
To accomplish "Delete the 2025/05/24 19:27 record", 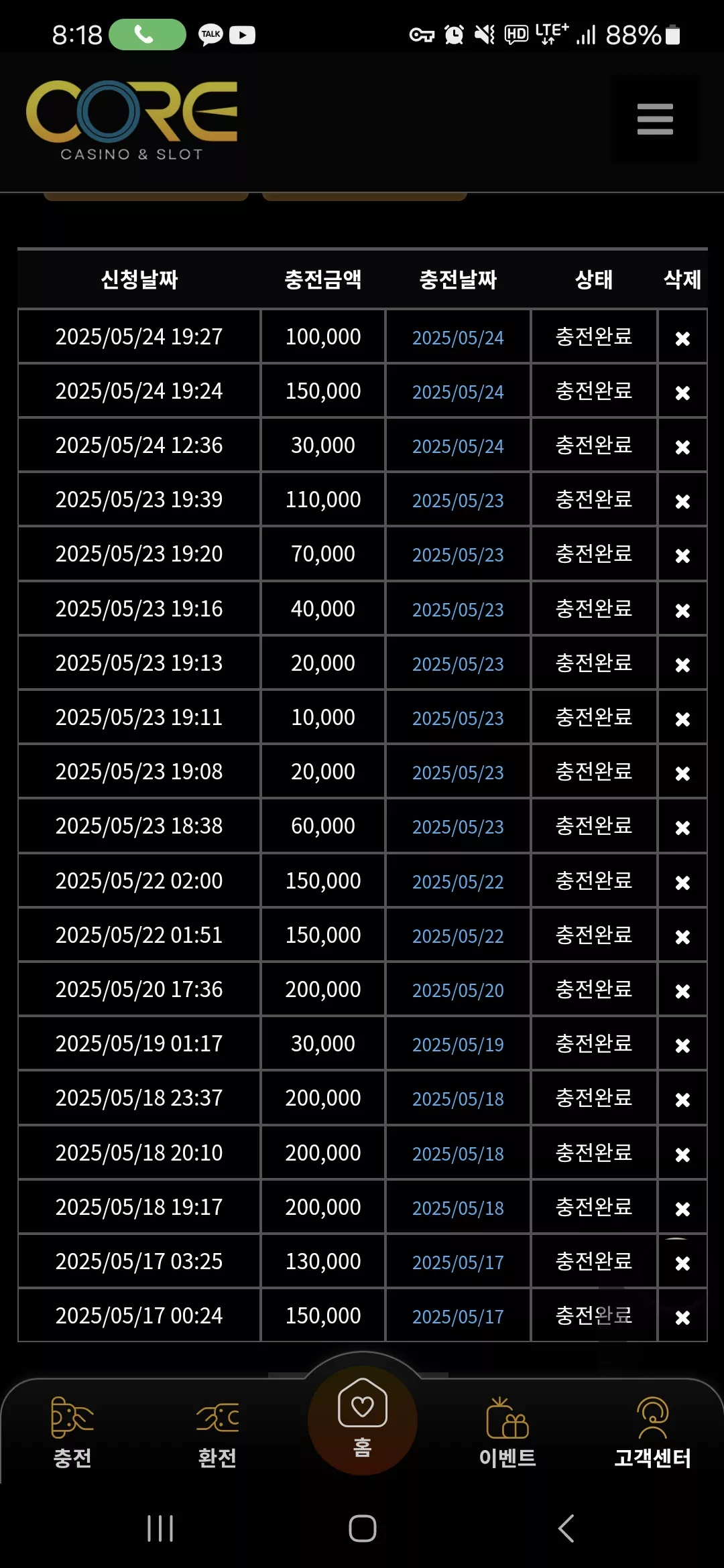I will click(682, 338).
